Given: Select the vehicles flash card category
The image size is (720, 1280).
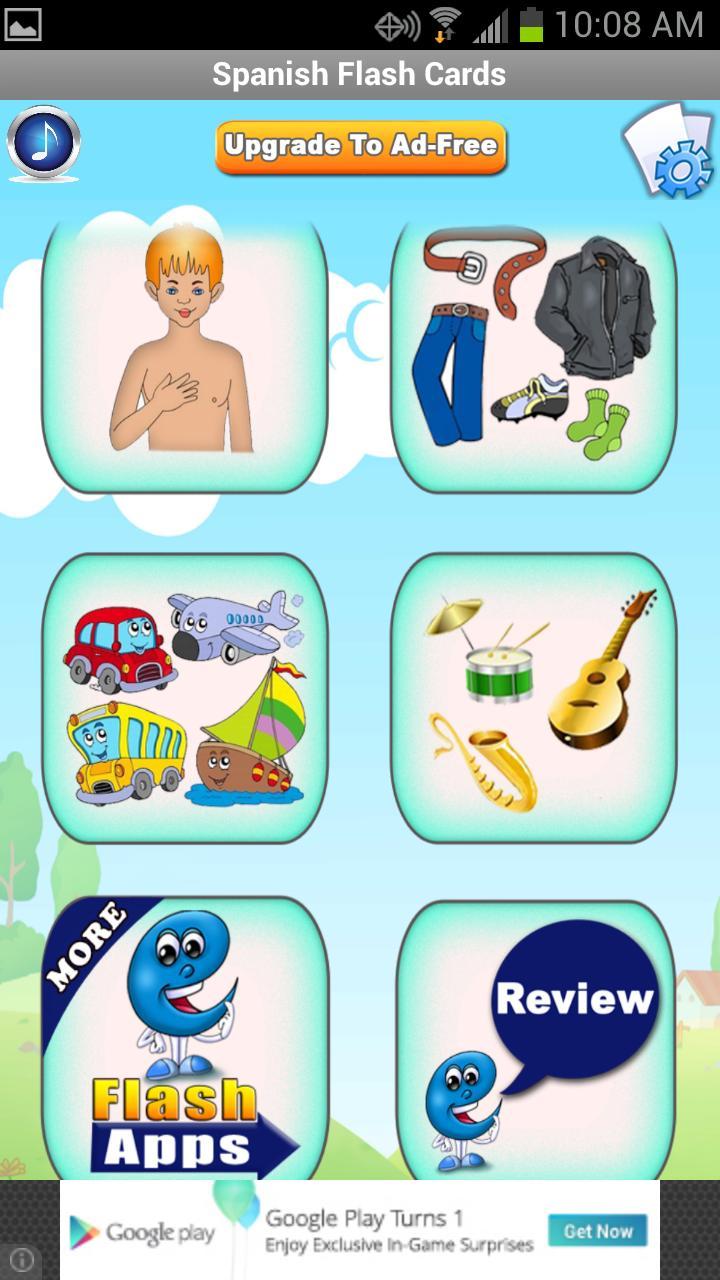Looking at the screenshot, I should tap(186, 698).
